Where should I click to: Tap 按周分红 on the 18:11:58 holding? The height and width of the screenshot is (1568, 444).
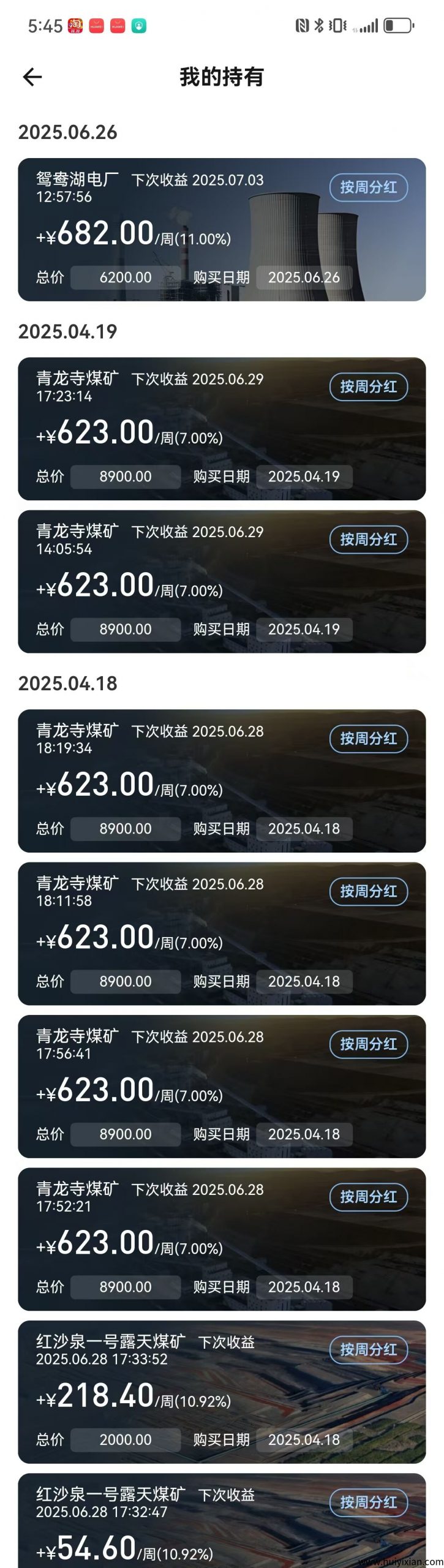[x=369, y=891]
